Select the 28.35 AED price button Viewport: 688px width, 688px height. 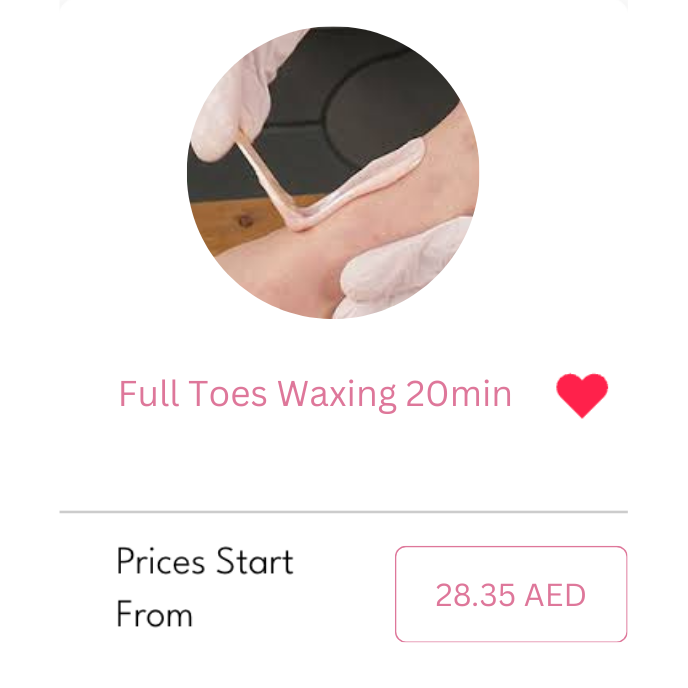click(x=510, y=594)
